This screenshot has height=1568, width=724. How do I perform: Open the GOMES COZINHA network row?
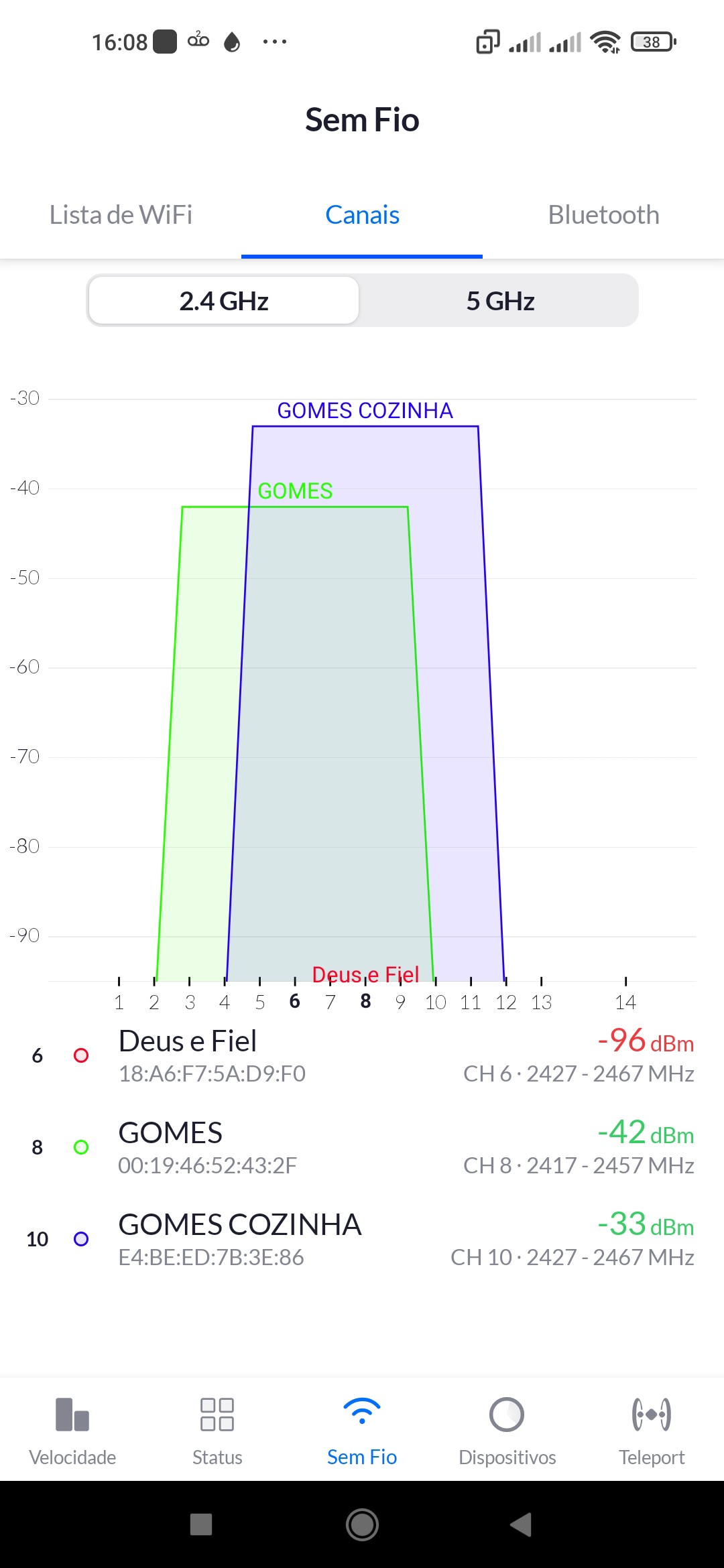point(362,1240)
